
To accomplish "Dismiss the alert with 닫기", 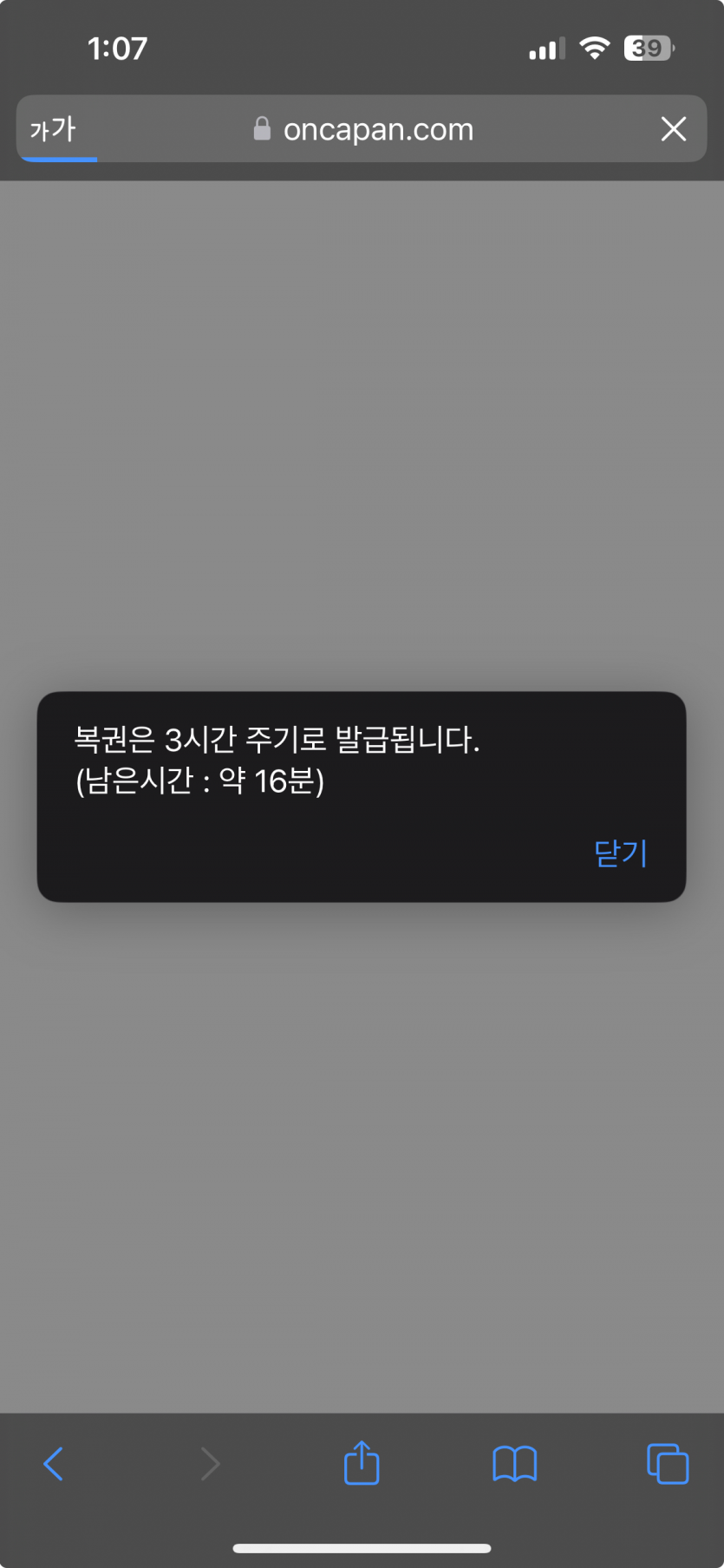I will 620,853.
